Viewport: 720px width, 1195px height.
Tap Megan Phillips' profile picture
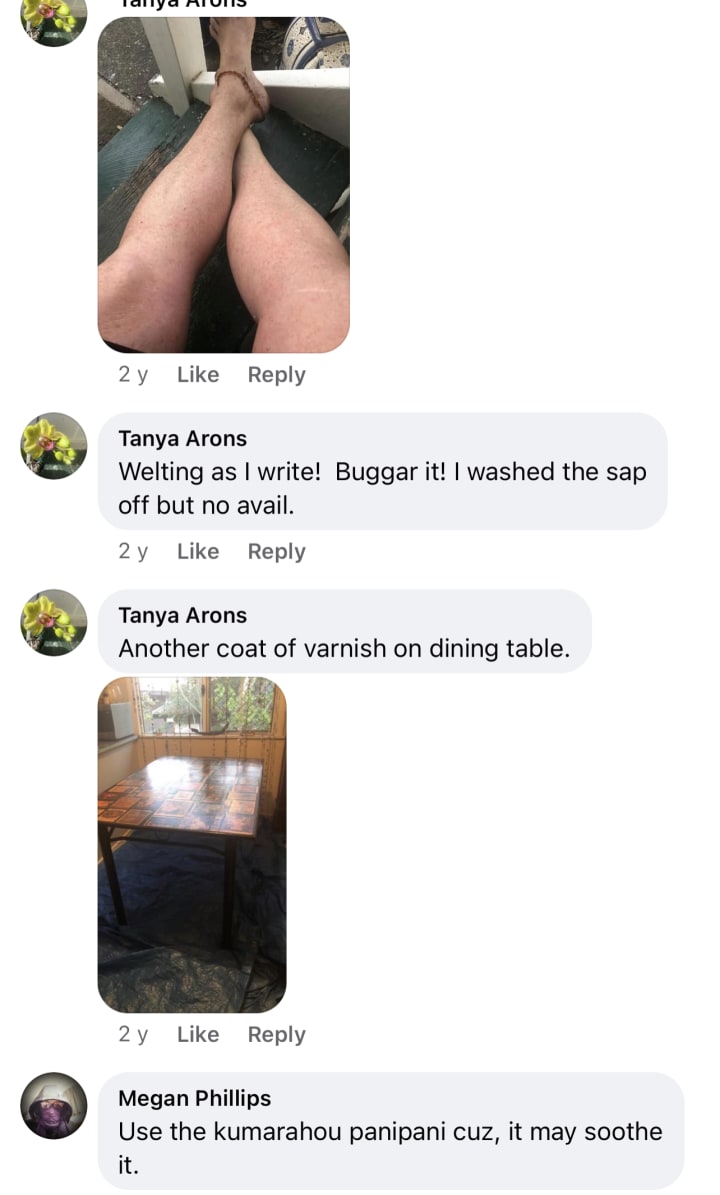pyautogui.click(x=54, y=1106)
